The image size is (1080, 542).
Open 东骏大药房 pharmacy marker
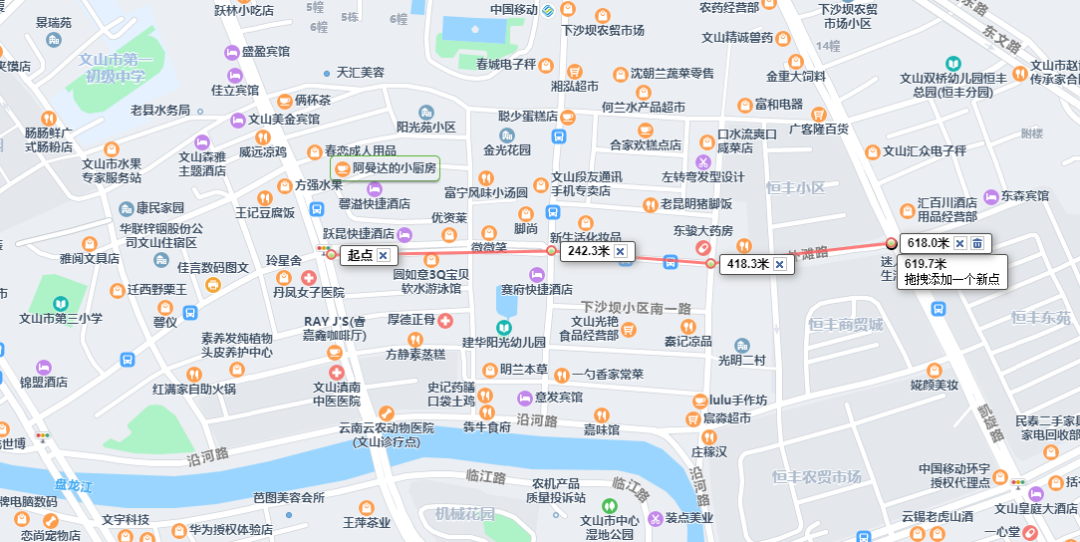coord(704,247)
